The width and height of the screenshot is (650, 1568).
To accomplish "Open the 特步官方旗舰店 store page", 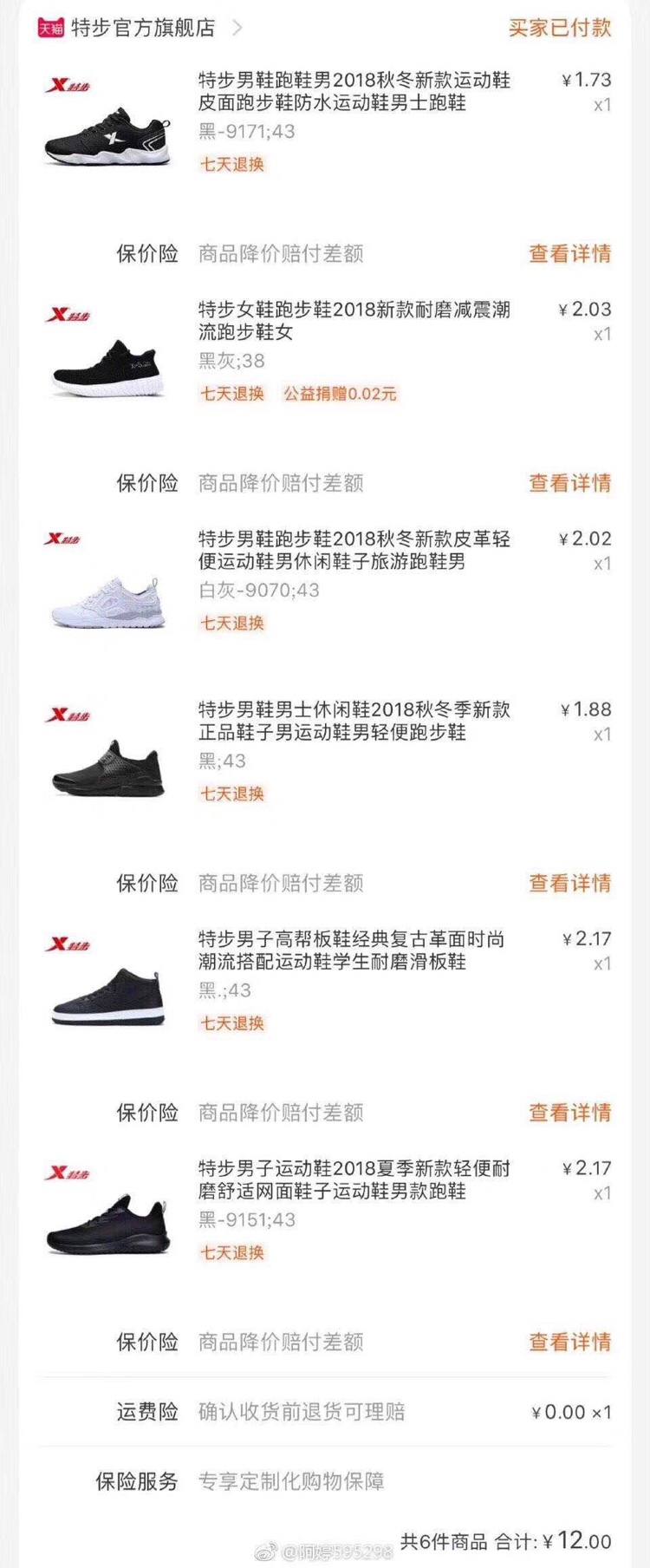I will click(x=143, y=28).
